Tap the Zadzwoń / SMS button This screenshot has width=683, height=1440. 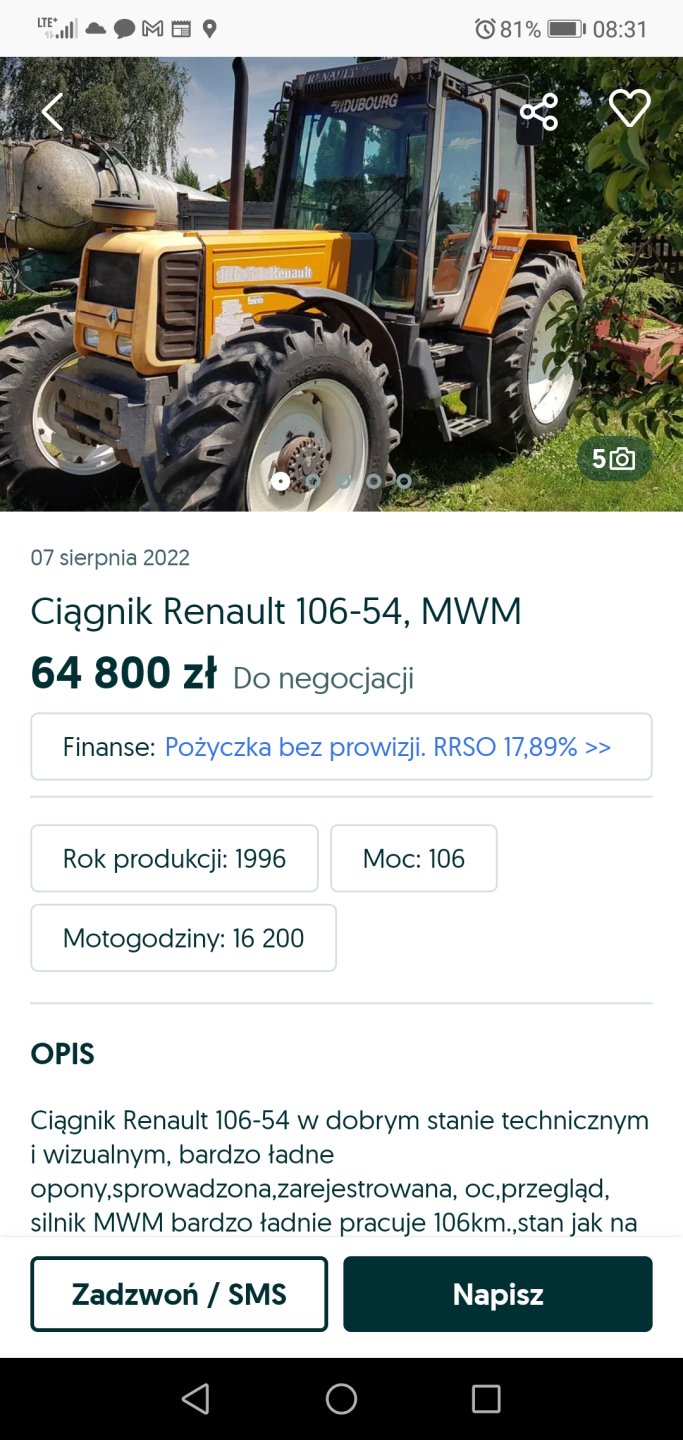coord(179,1294)
